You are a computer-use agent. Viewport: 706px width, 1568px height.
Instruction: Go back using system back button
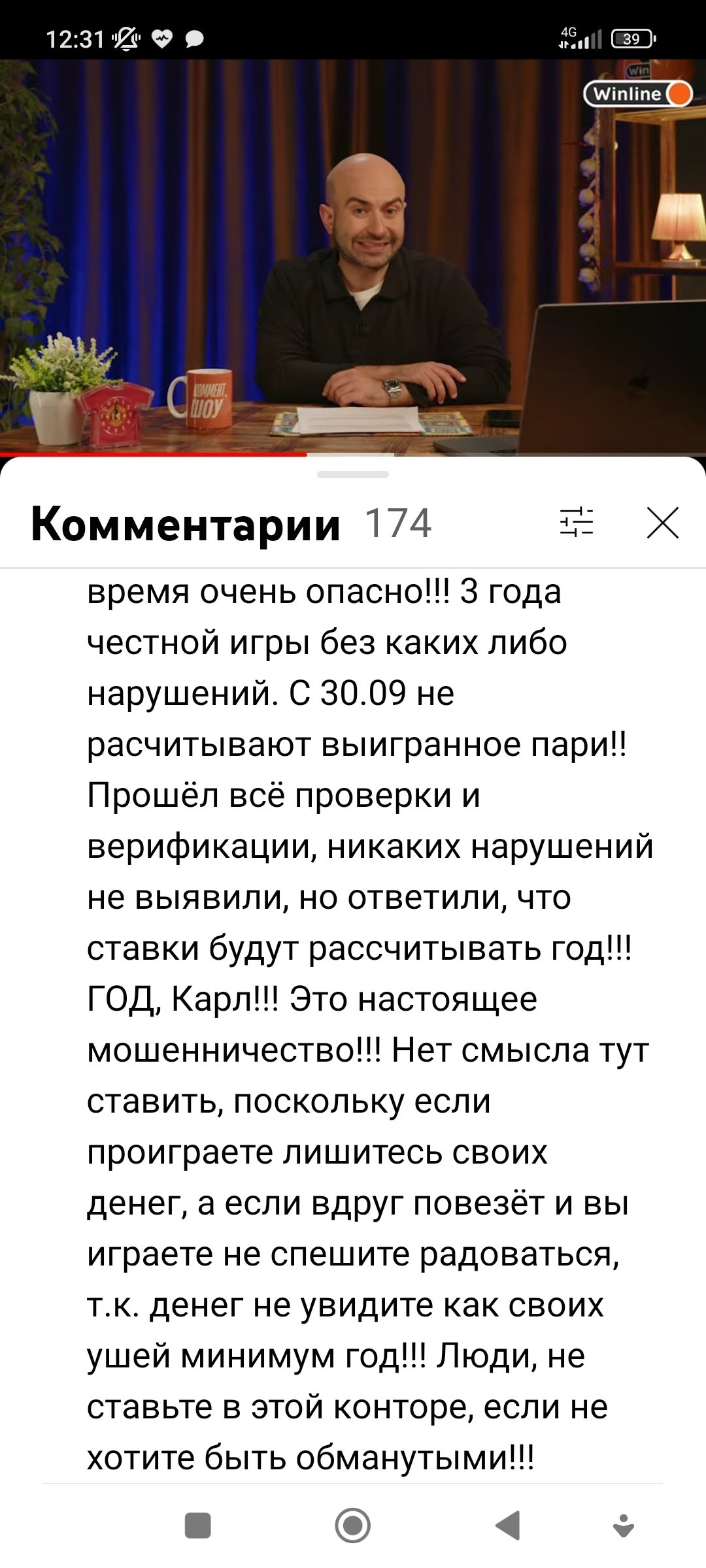coord(508,1526)
